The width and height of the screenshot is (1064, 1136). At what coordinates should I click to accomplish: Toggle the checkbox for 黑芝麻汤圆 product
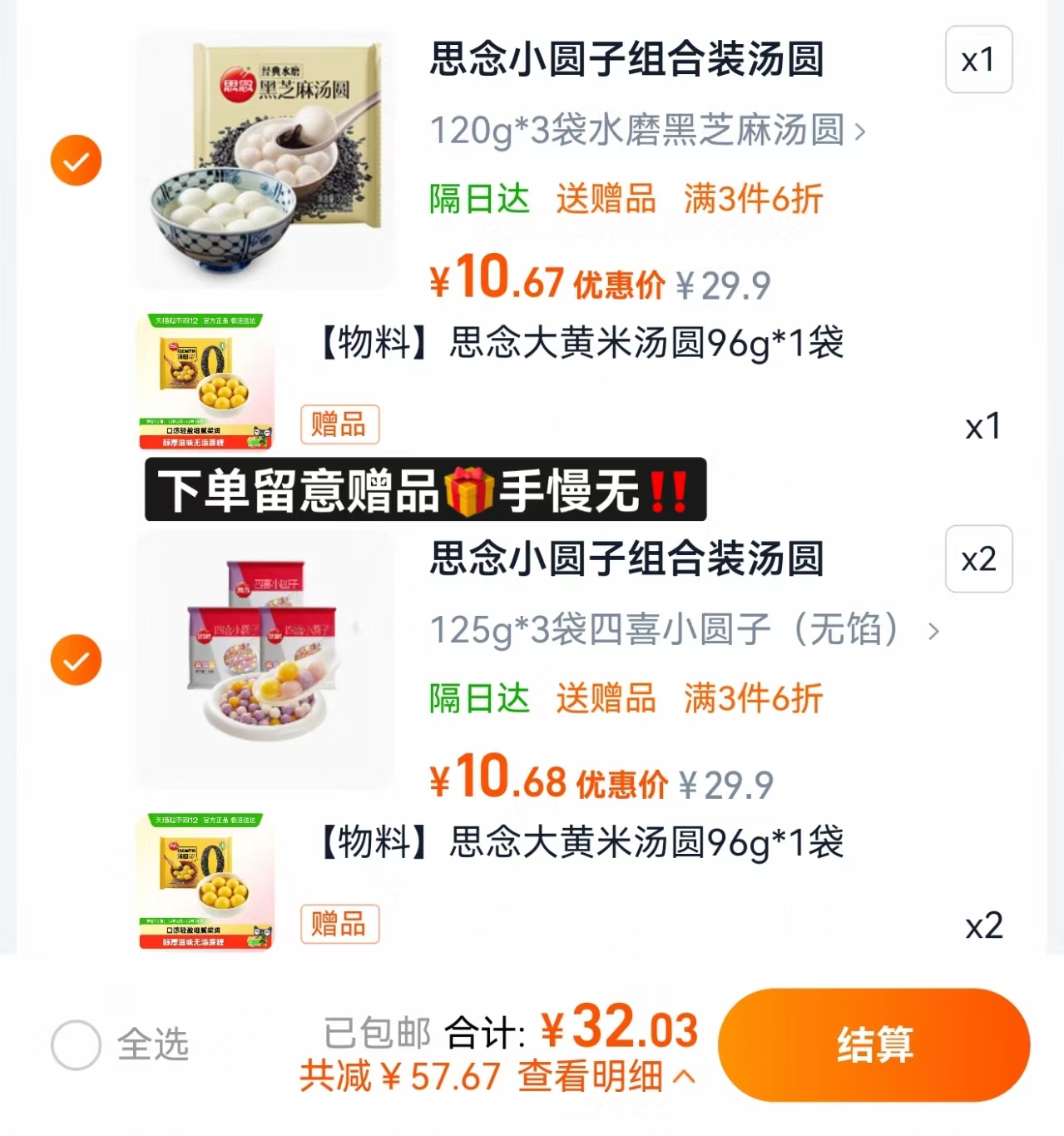76,159
